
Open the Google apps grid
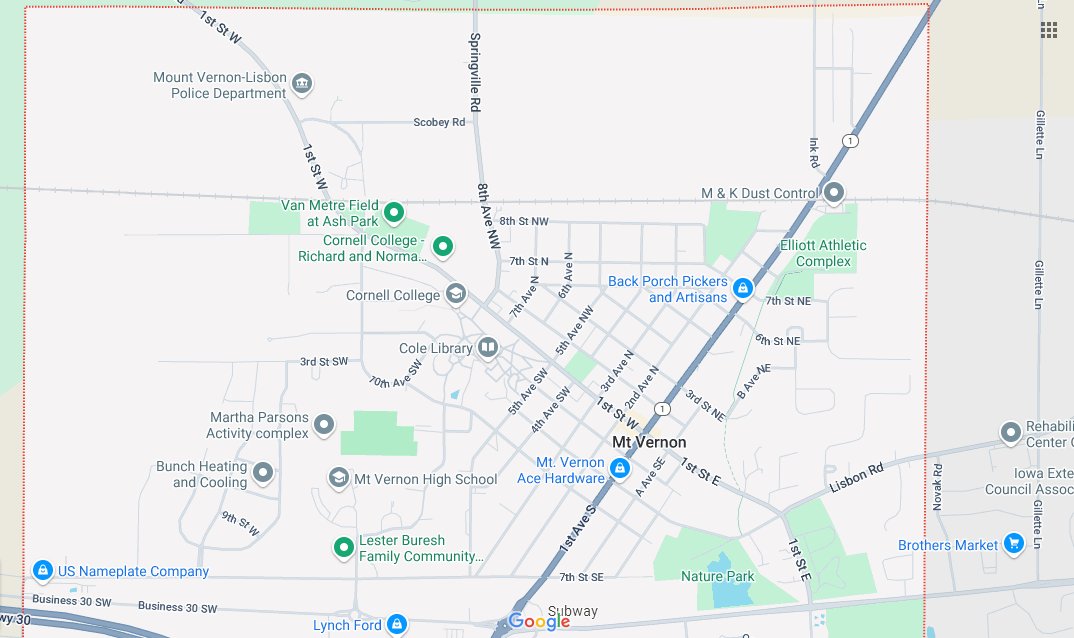click(1049, 29)
